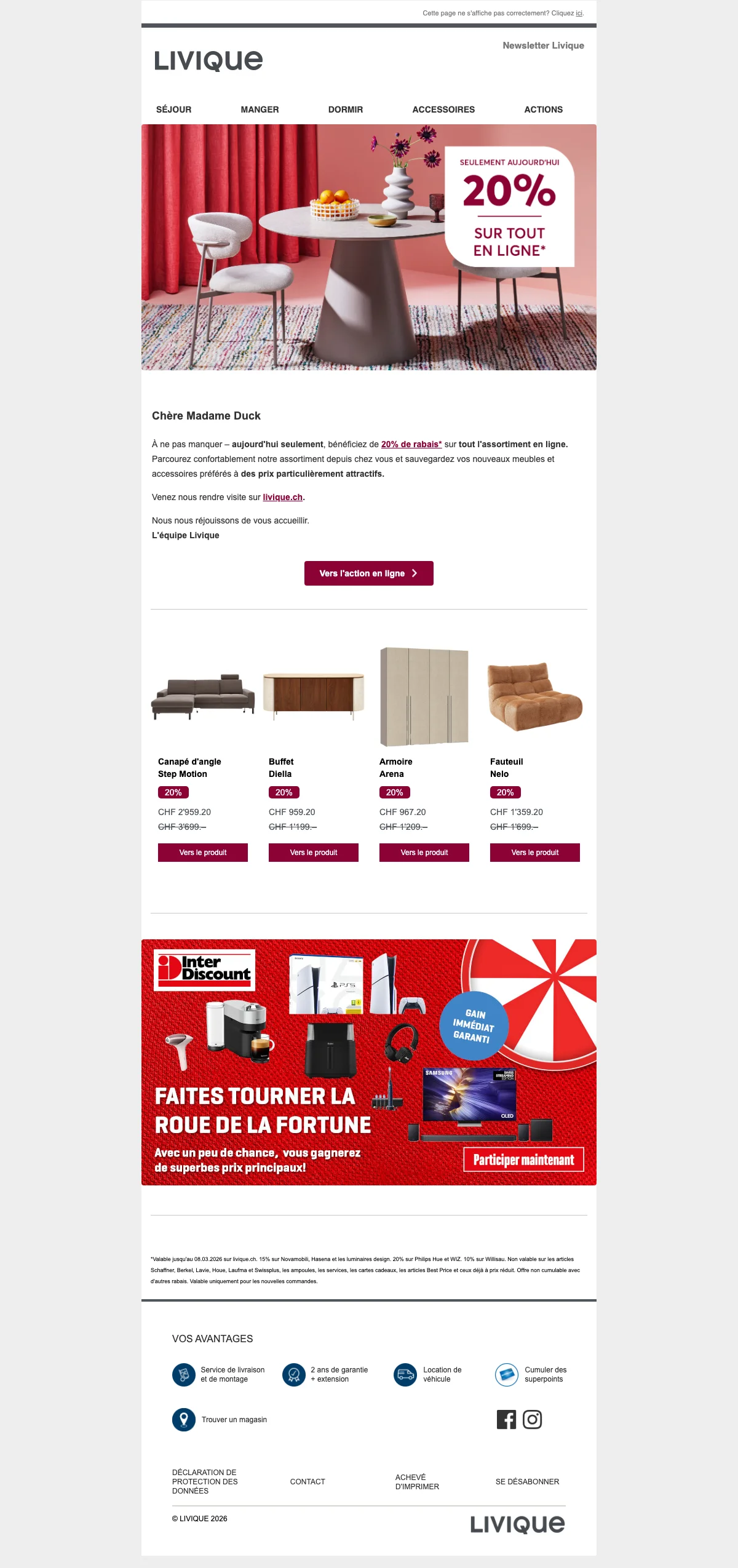Open the Armoire Arena product page
This screenshot has height=1568, width=738.
[x=424, y=853]
